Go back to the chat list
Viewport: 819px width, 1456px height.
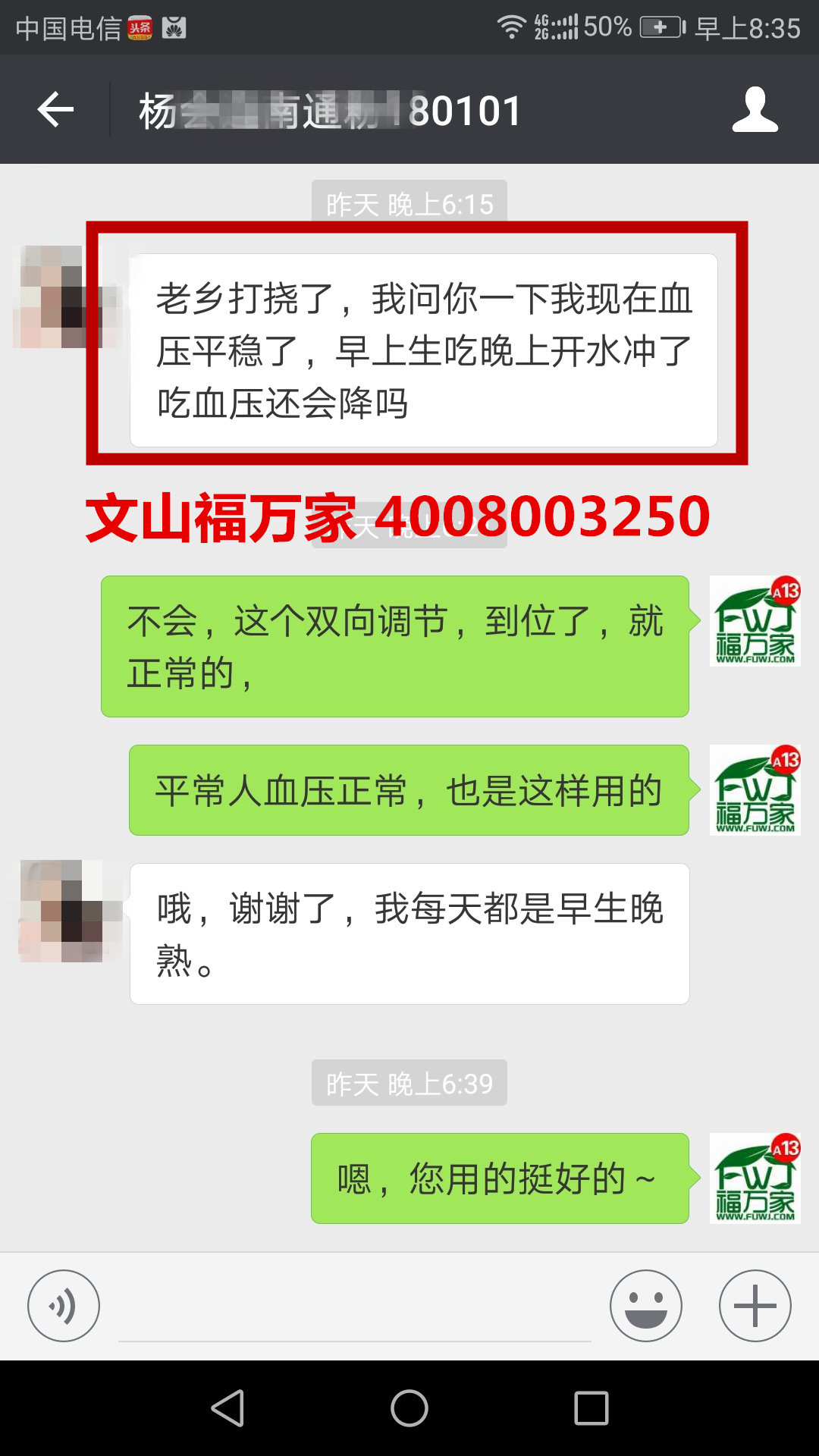[55, 110]
